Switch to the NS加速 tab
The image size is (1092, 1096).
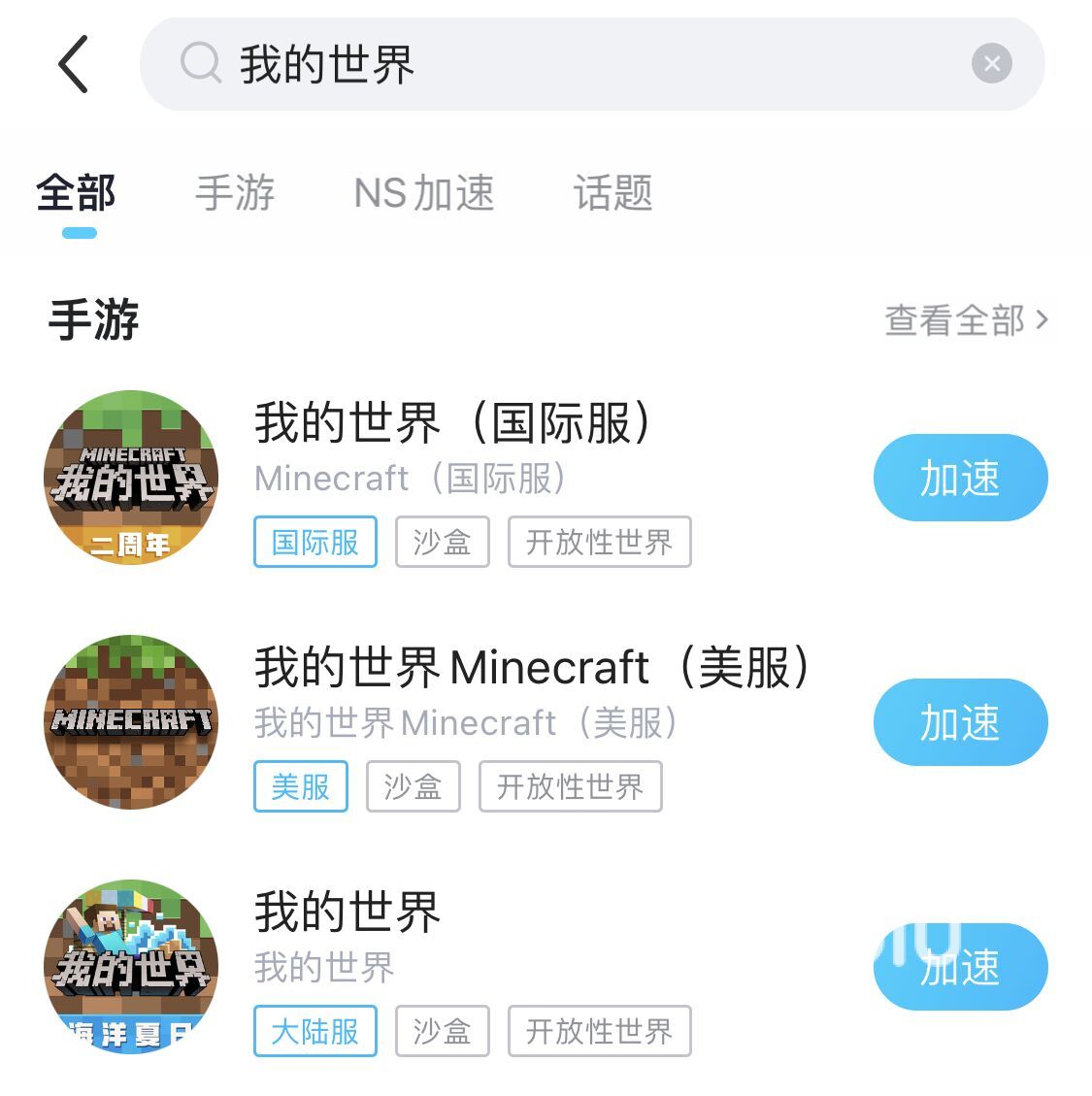(424, 193)
